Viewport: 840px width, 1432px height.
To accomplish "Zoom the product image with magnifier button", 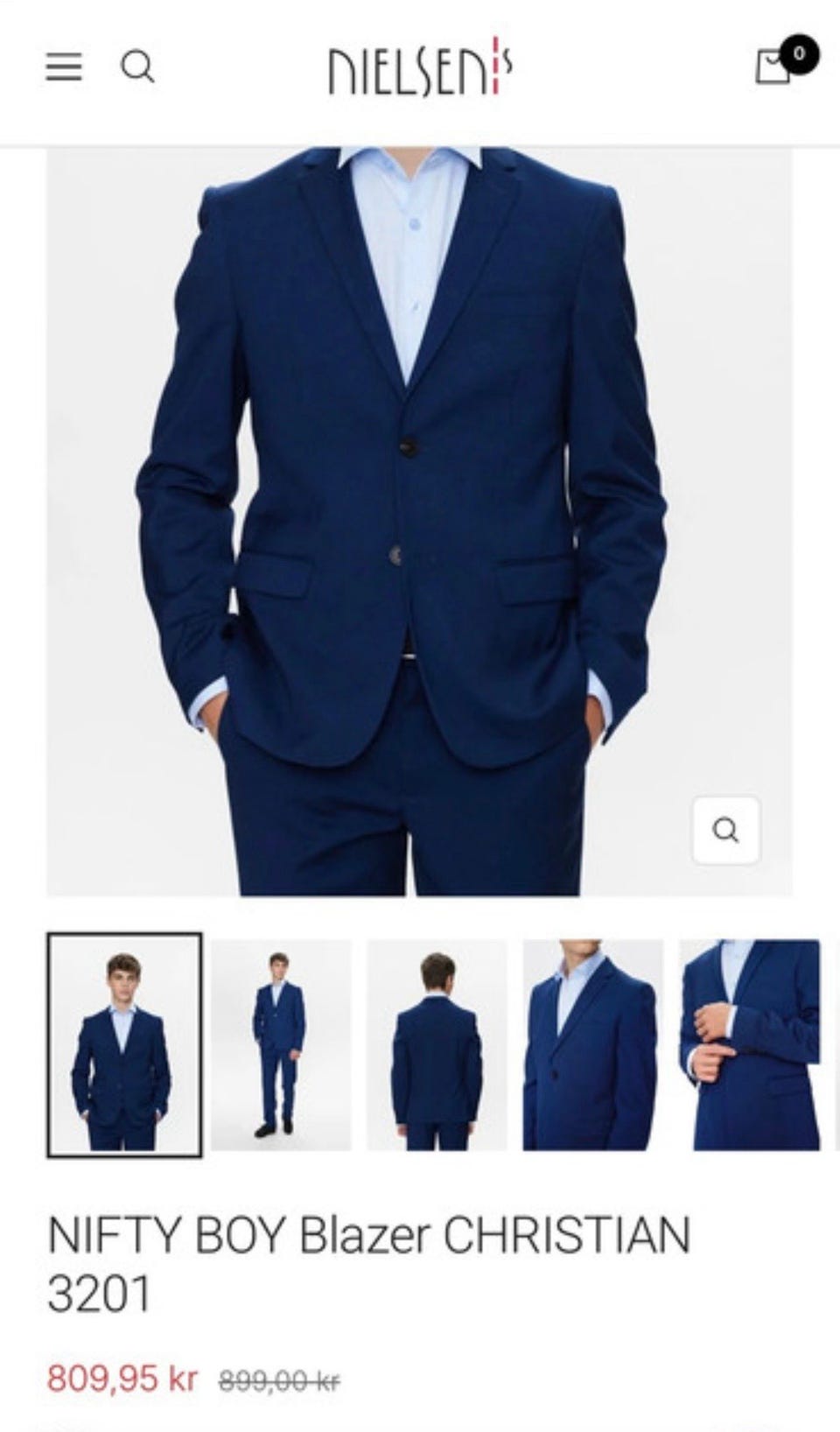I will 725,830.
